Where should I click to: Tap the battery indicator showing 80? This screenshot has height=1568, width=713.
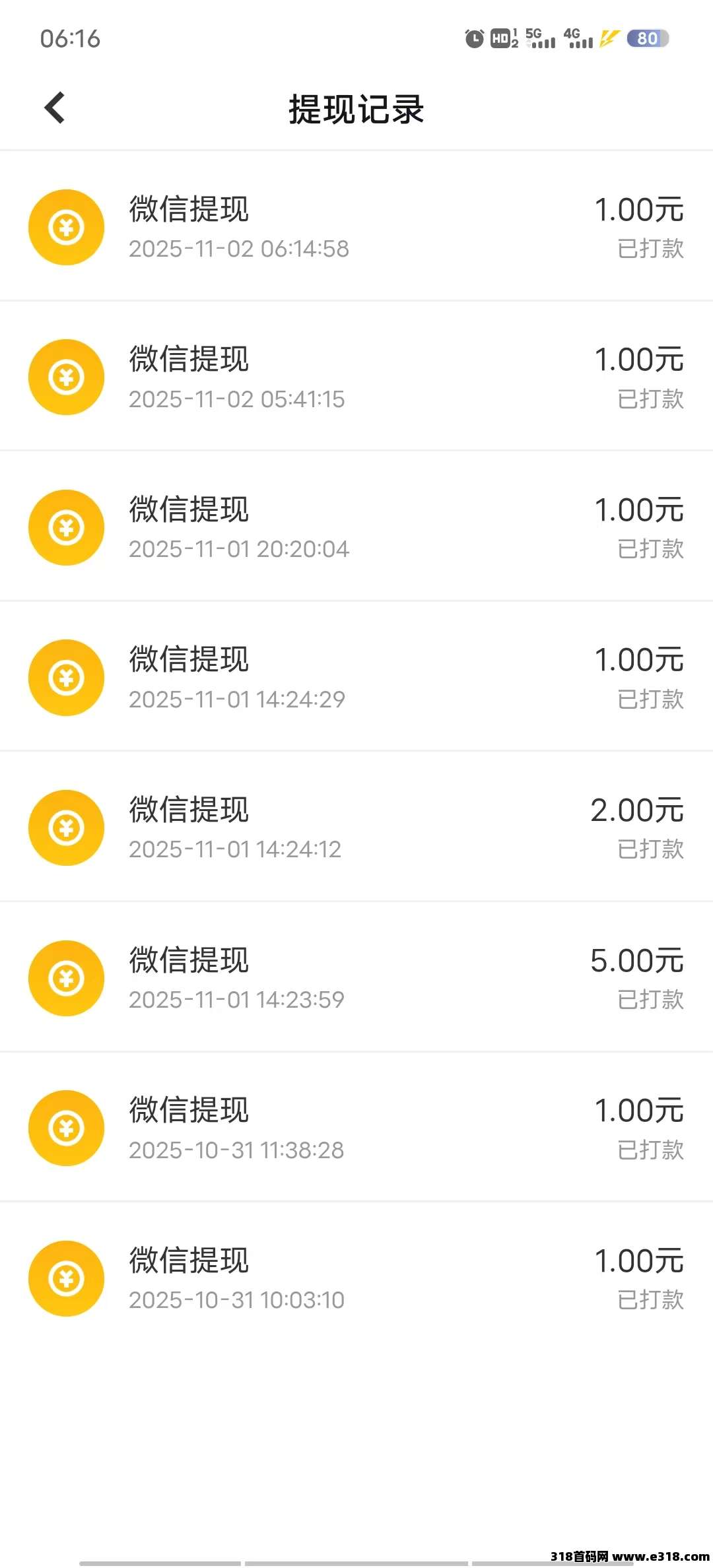(x=648, y=39)
